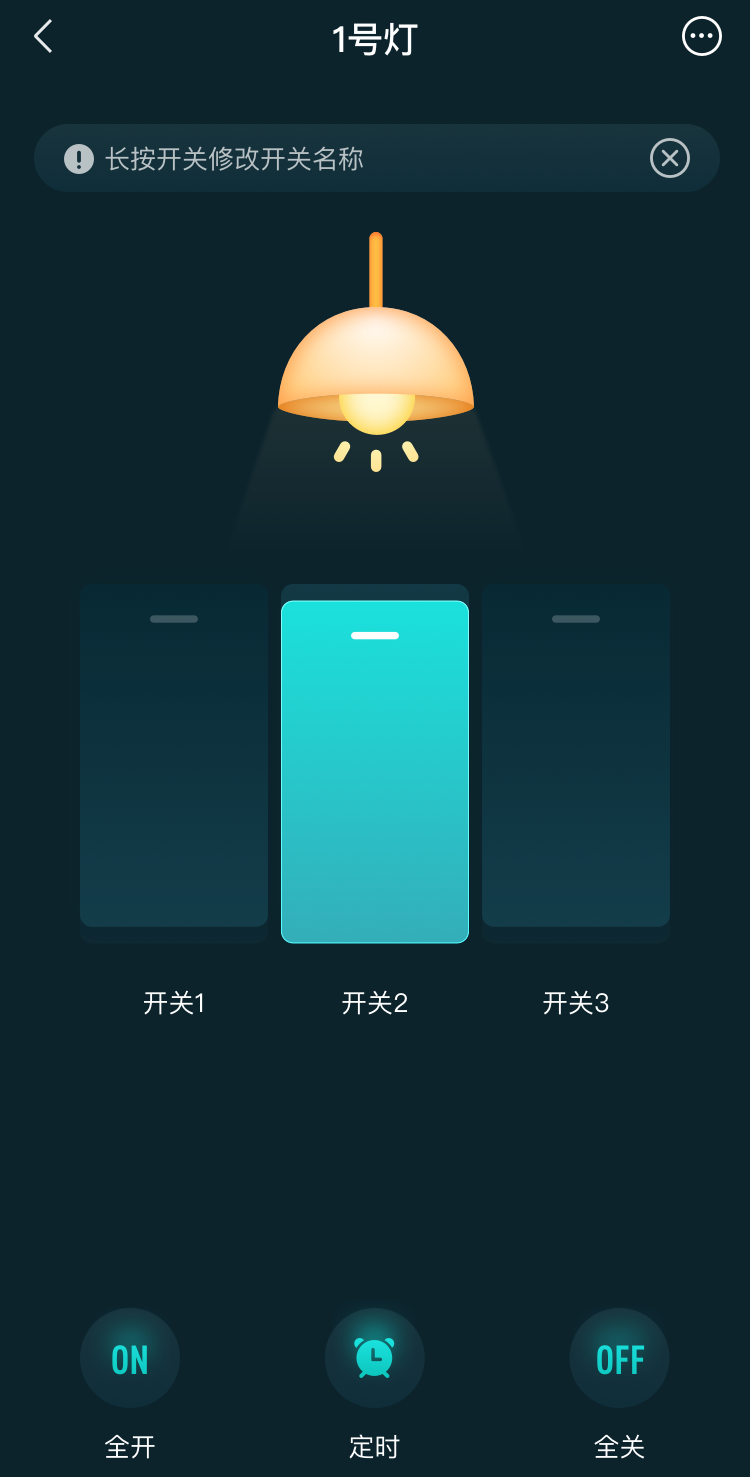The image size is (750, 1477).
Task: Go back from the 1号灯 screen
Action: [x=43, y=37]
